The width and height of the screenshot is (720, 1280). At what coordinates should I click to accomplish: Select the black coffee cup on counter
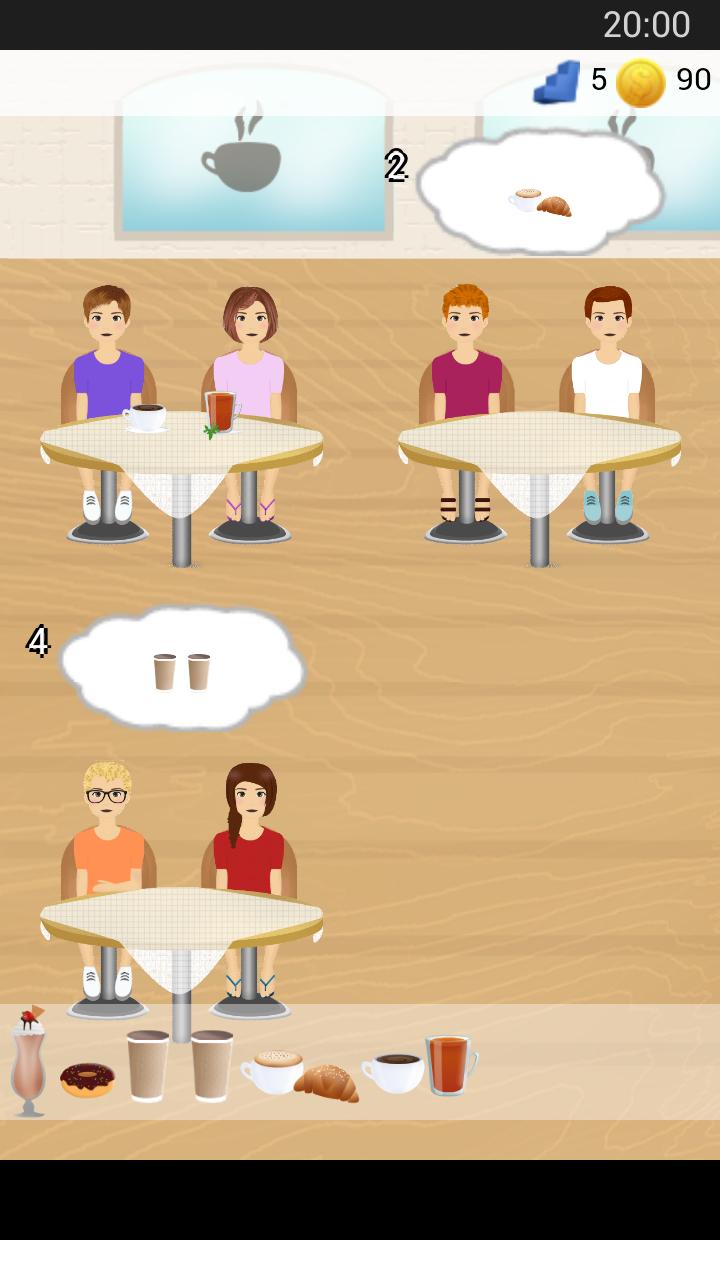tap(394, 1071)
